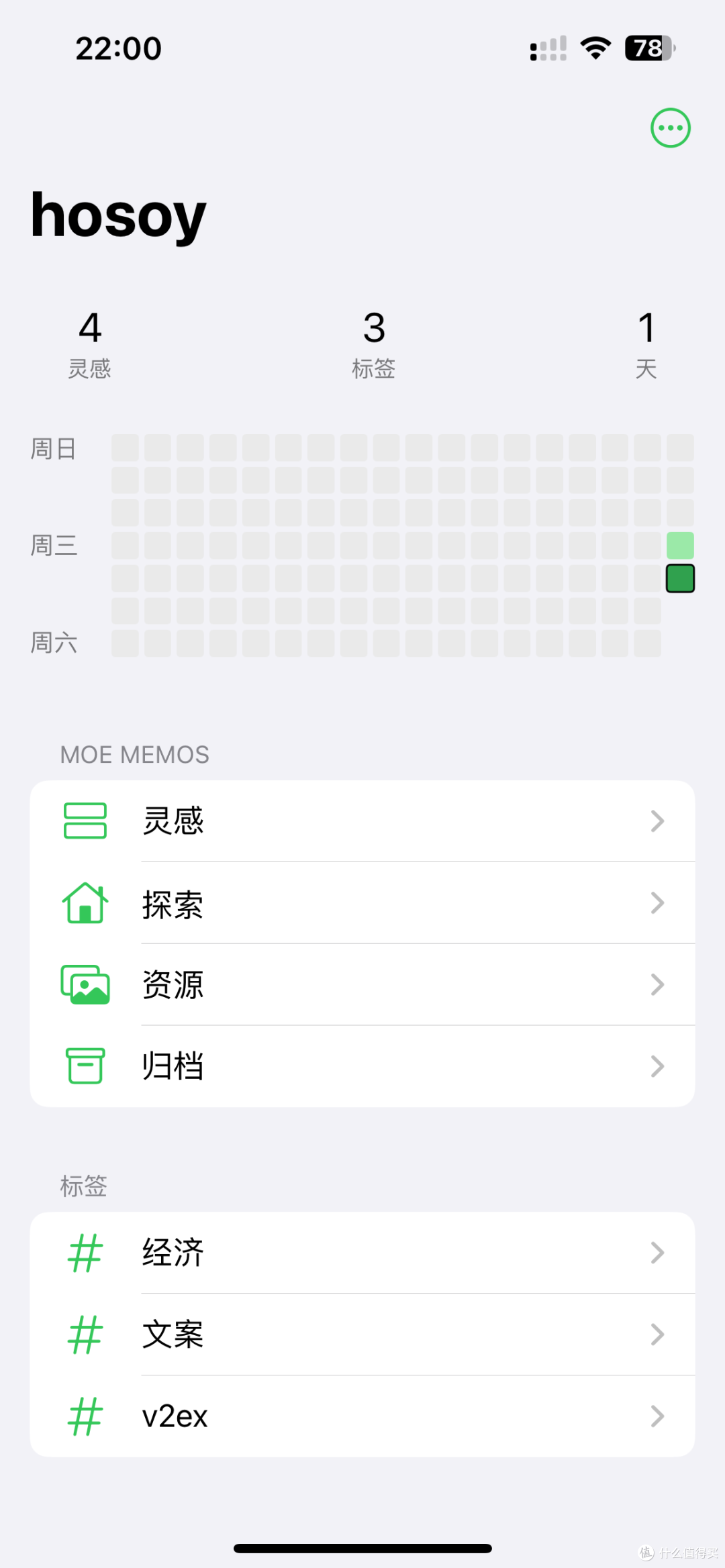The image size is (725, 1568).
Task: Expand the v2ex tag chevron
Action: point(657,1416)
